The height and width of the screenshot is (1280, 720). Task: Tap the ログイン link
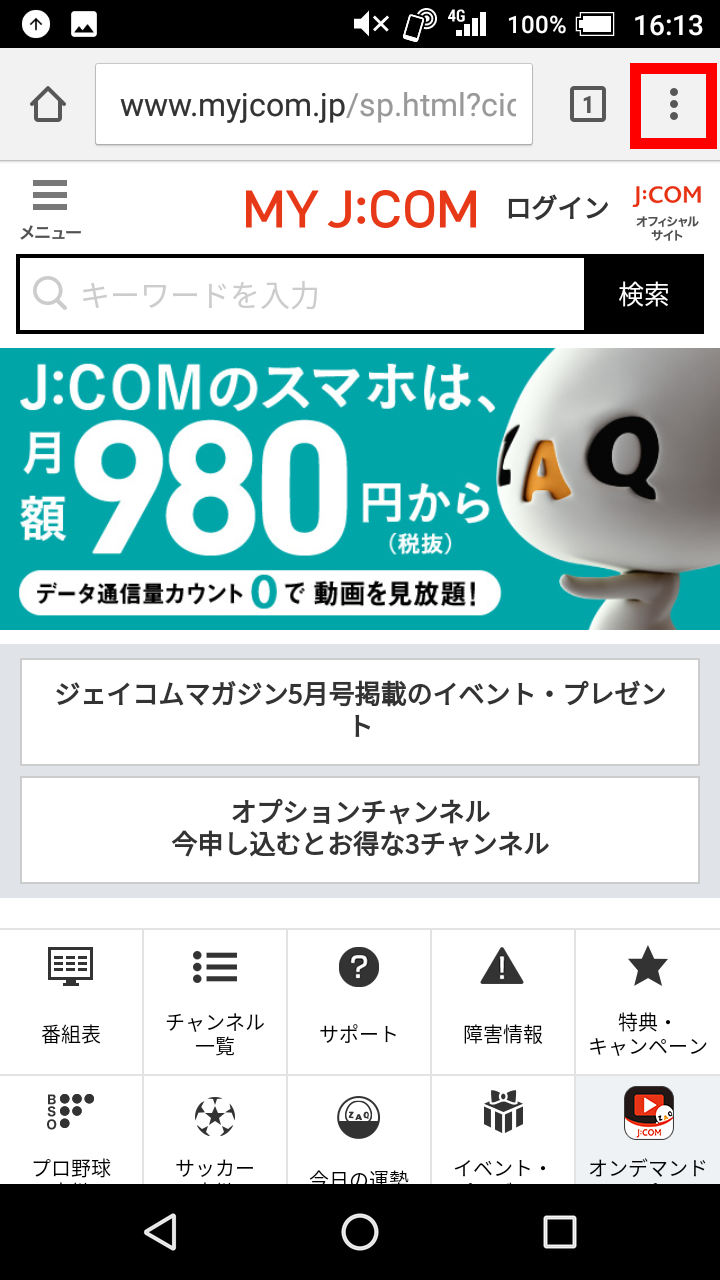pos(557,208)
